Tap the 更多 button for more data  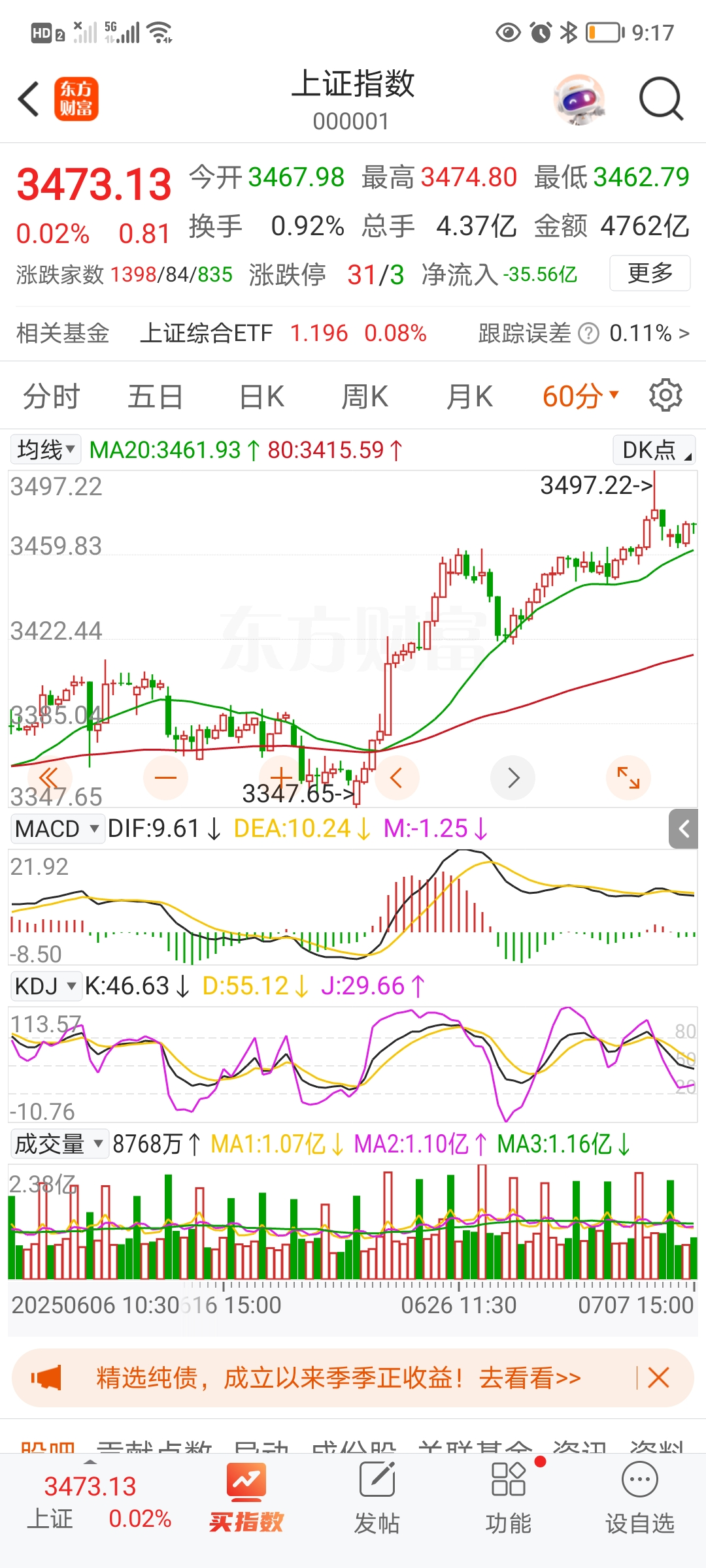[x=650, y=273]
